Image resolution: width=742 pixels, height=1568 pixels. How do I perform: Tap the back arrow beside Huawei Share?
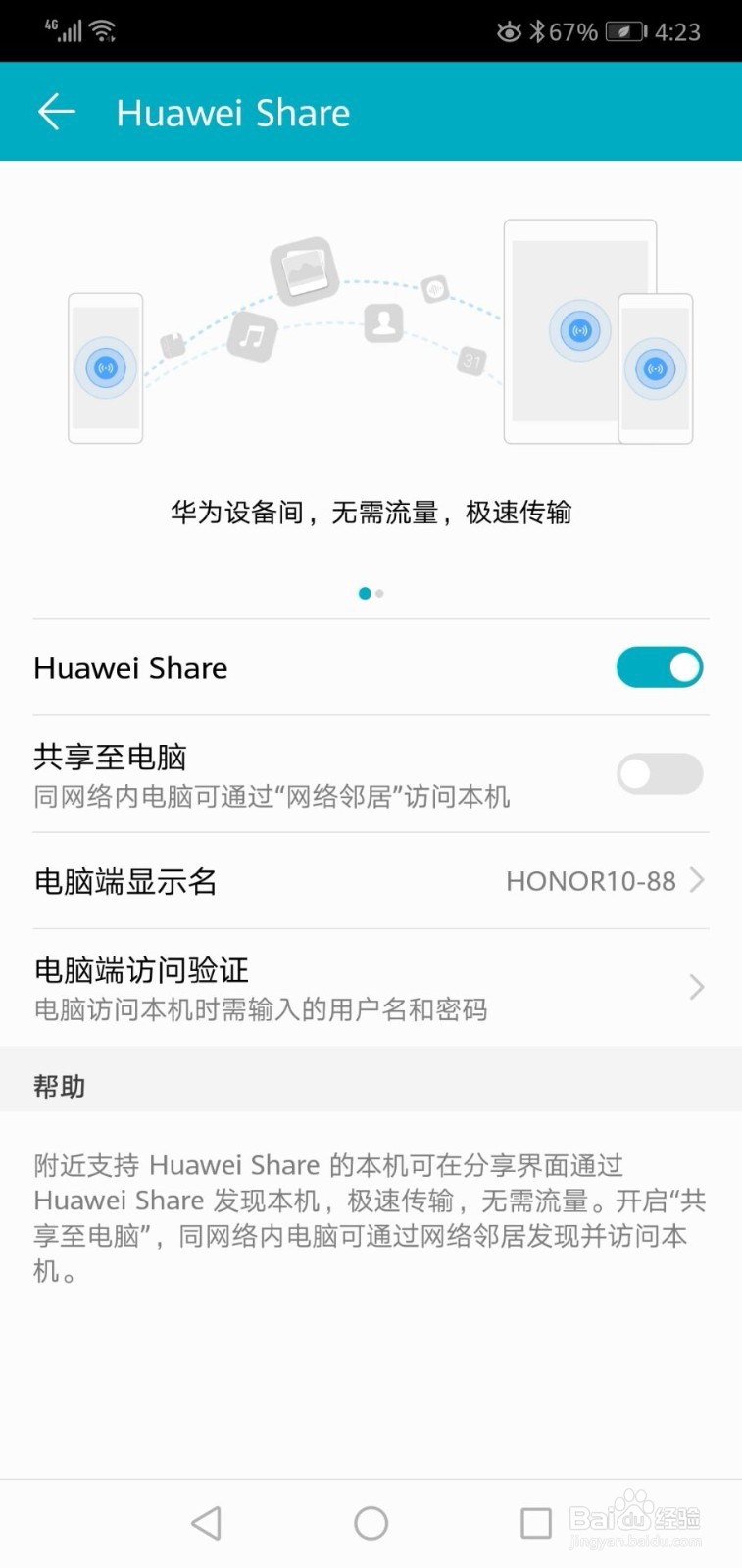tap(56, 111)
